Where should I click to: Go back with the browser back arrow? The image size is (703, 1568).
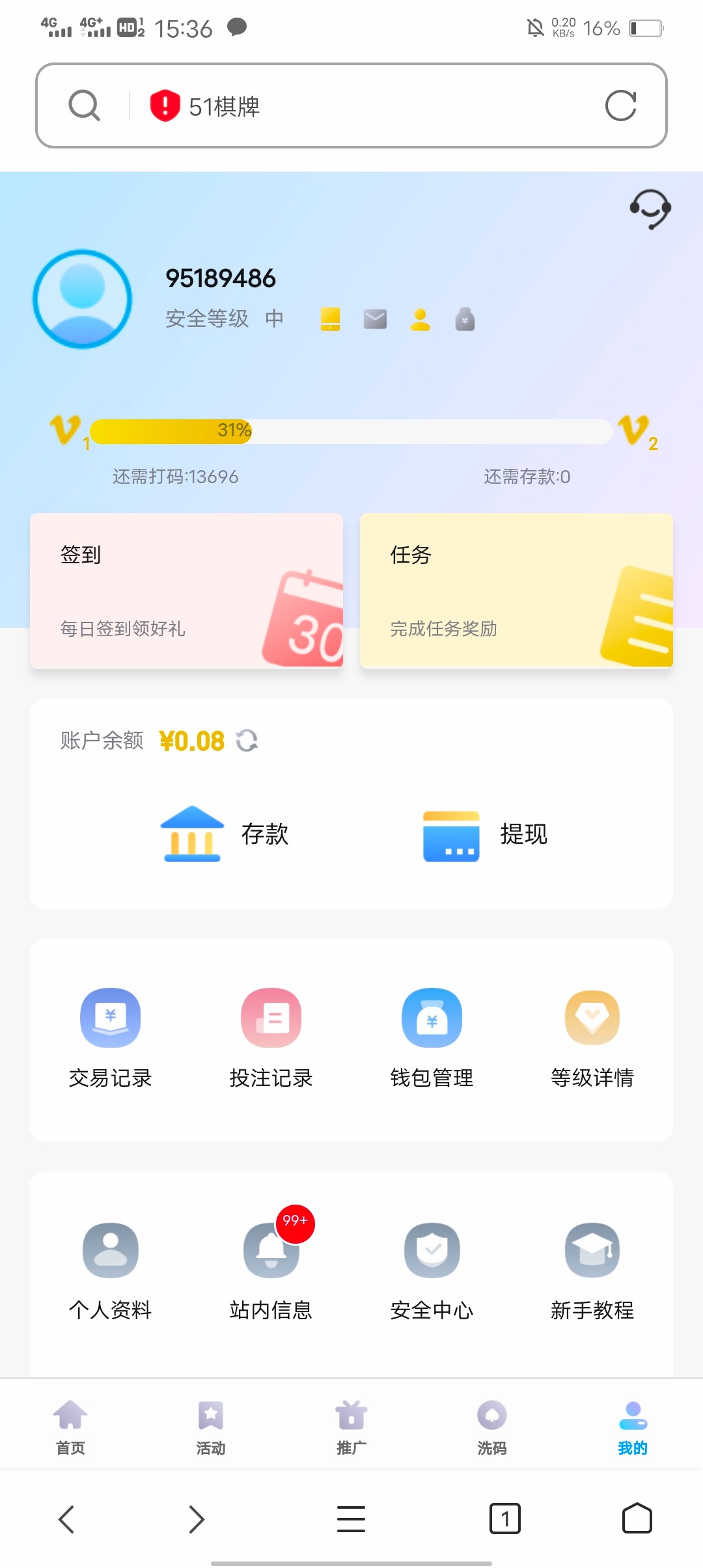pyautogui.click(x=66, y=1519)
